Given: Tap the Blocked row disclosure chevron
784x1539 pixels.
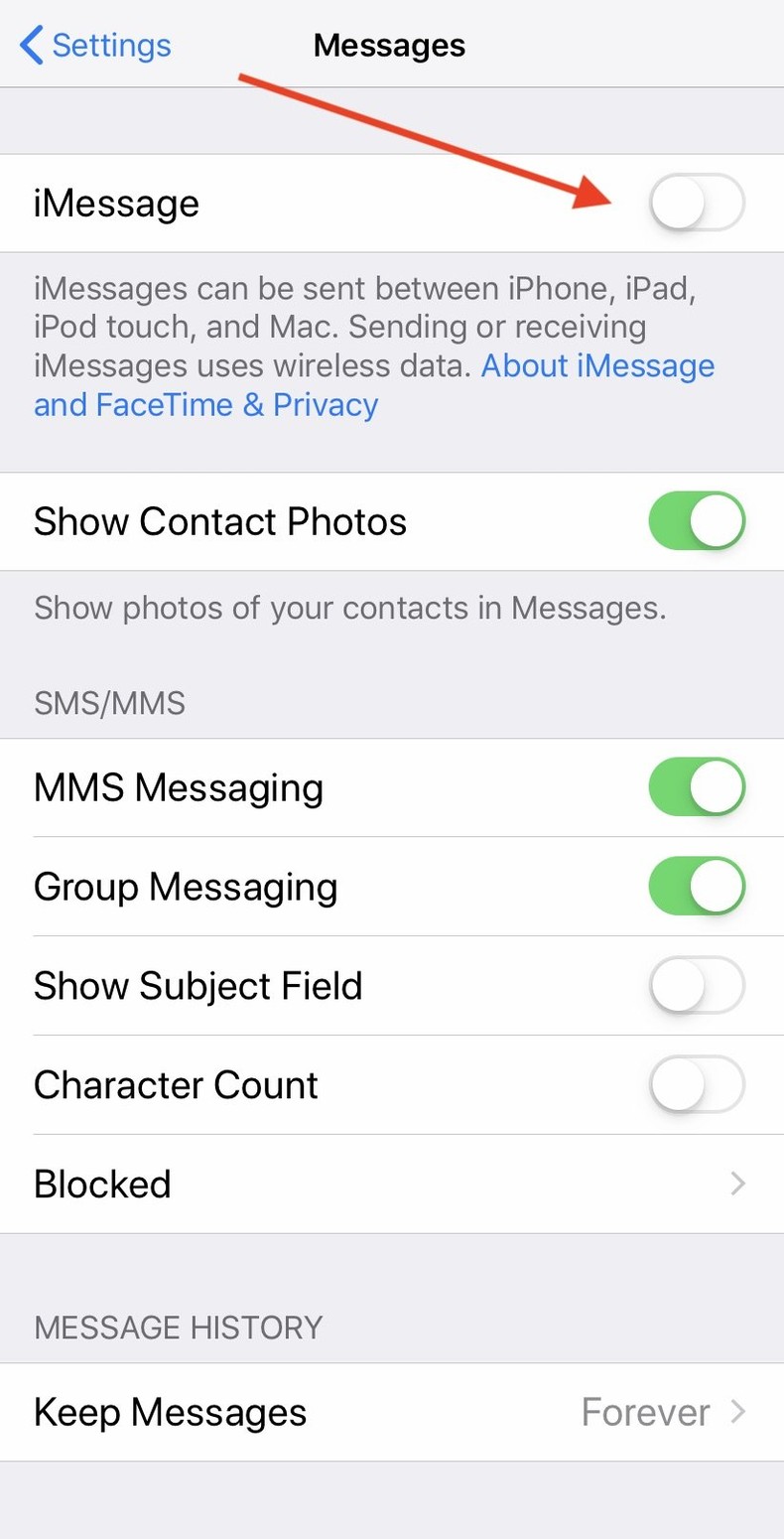Looking at the screenshot, I should 736,1184.
